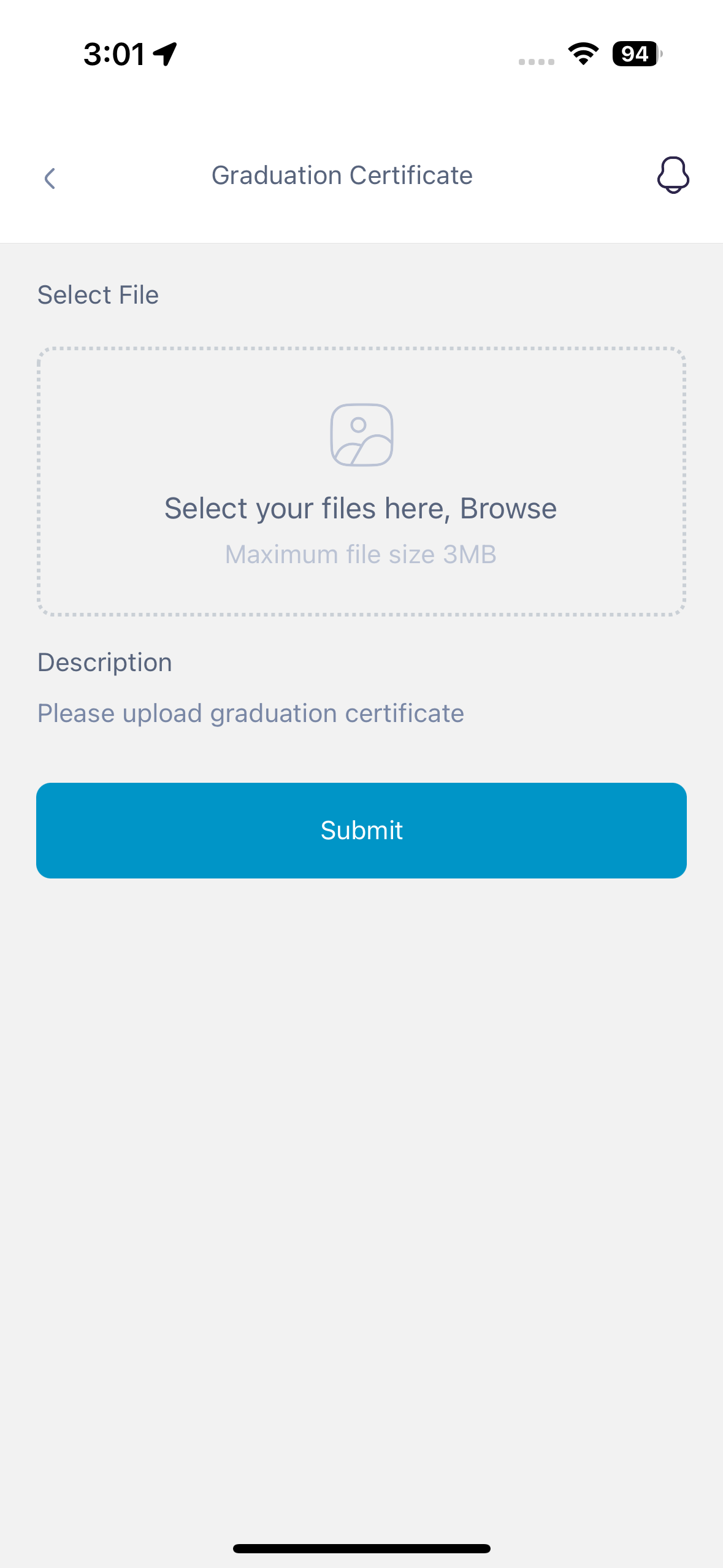Click the person-in-photo upload graphic
This screenshot has height=1568, width=723.
pos(361,434)
